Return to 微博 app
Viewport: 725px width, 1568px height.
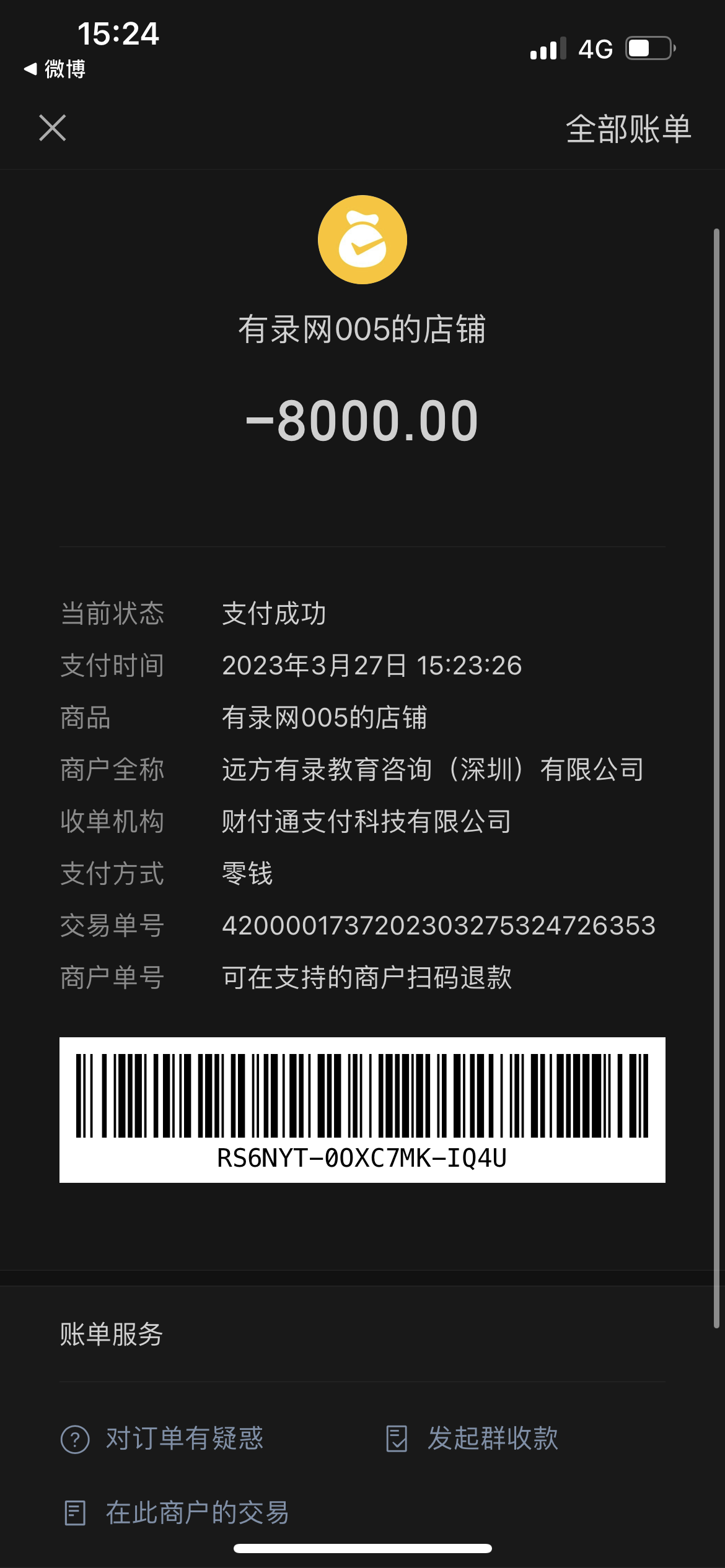[55, 69]
